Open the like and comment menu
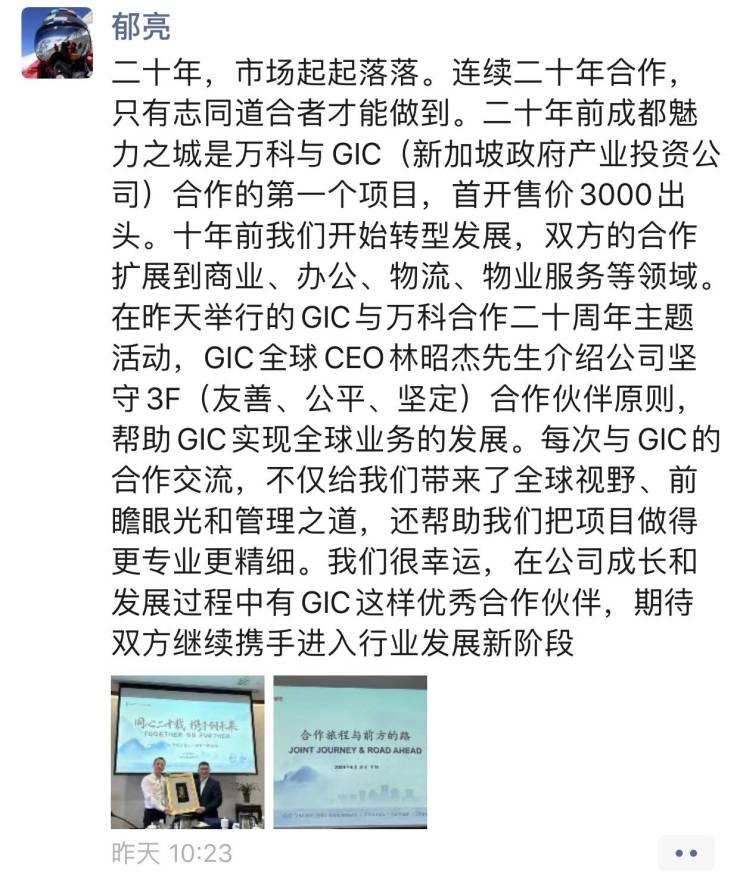Screen dimensions: 740x875 [x=686, y=853]
